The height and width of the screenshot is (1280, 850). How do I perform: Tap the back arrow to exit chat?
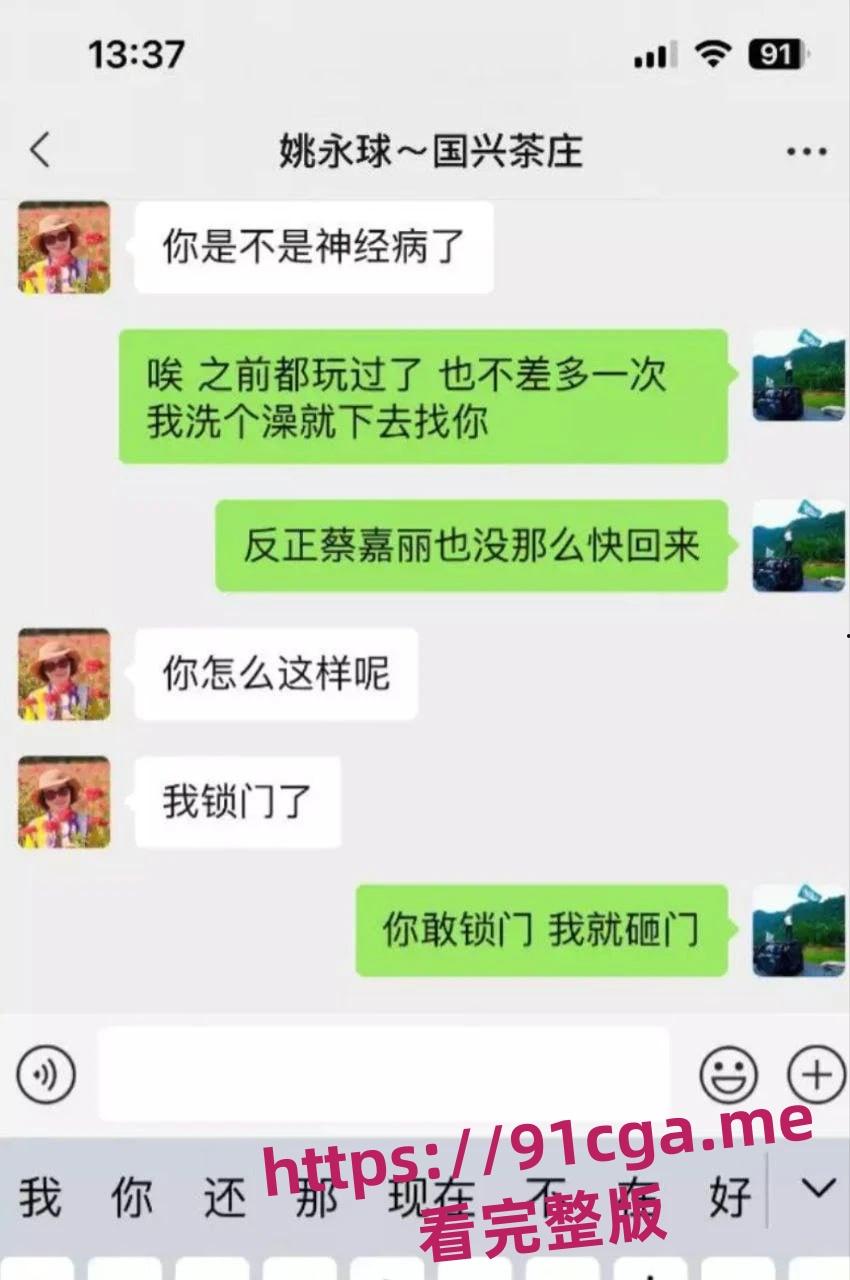(38, 150)
